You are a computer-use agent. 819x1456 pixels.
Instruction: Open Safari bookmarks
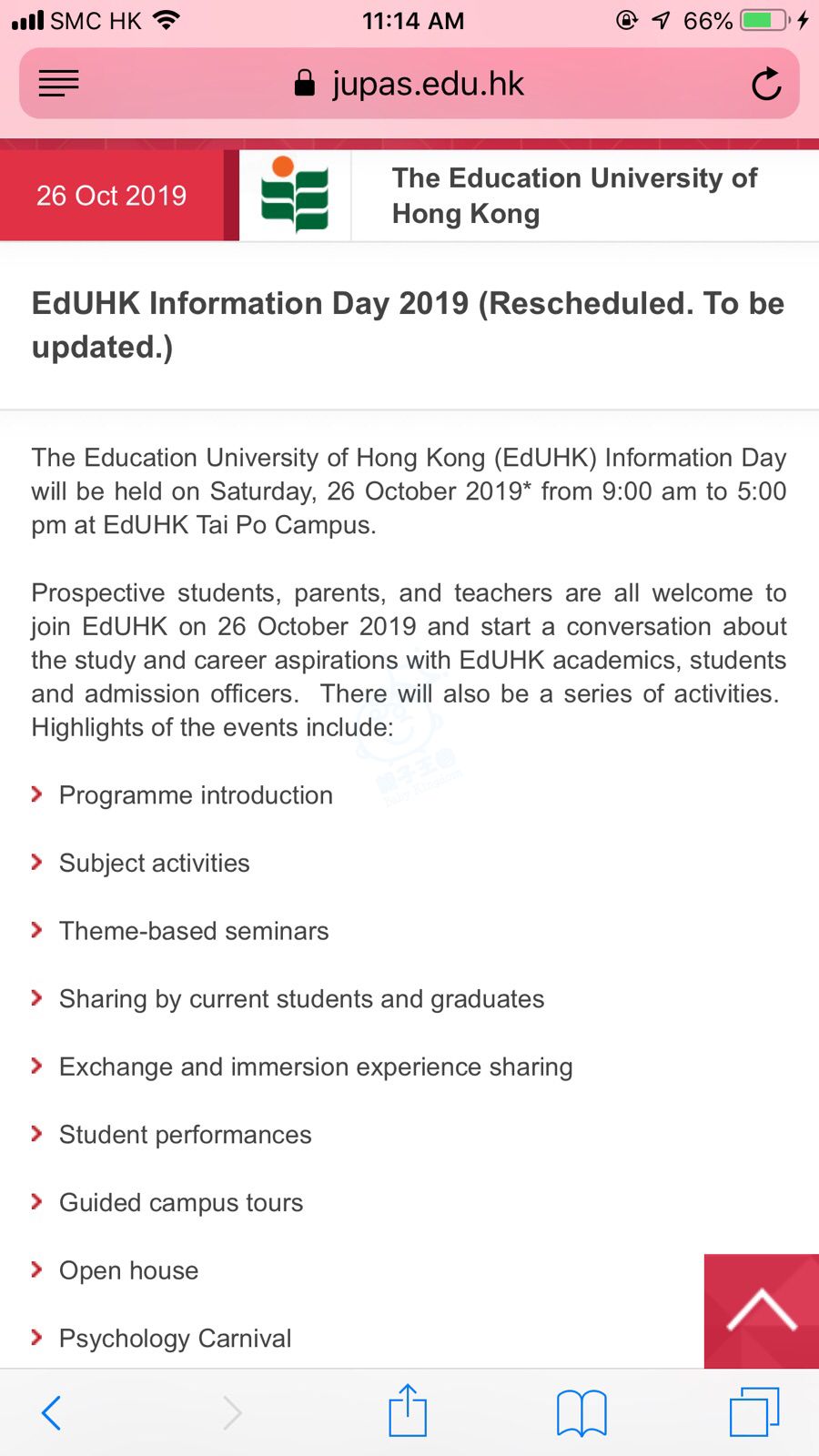581,1412
